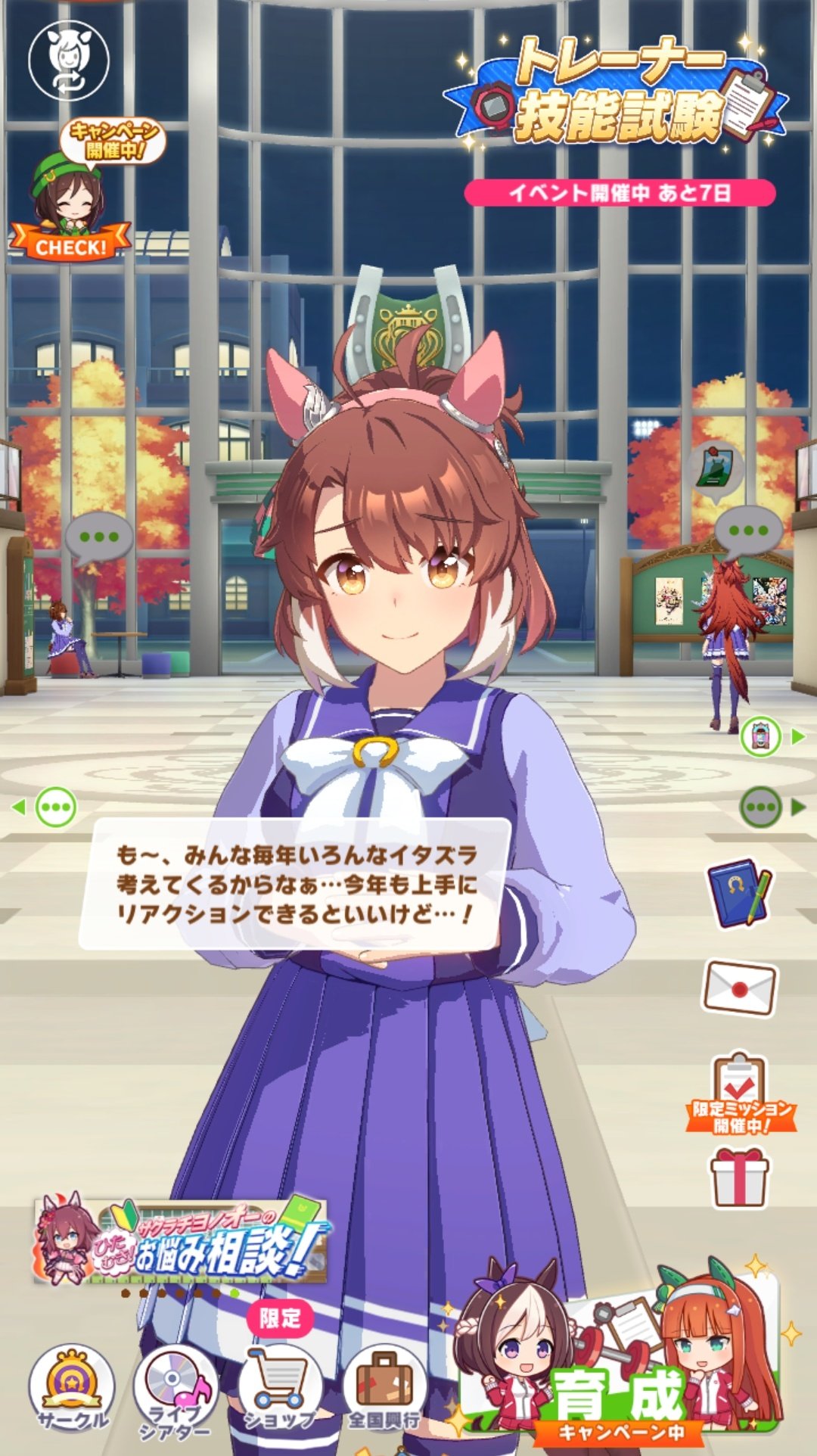
Task: Open the gift box presents
Action: 739,1178
